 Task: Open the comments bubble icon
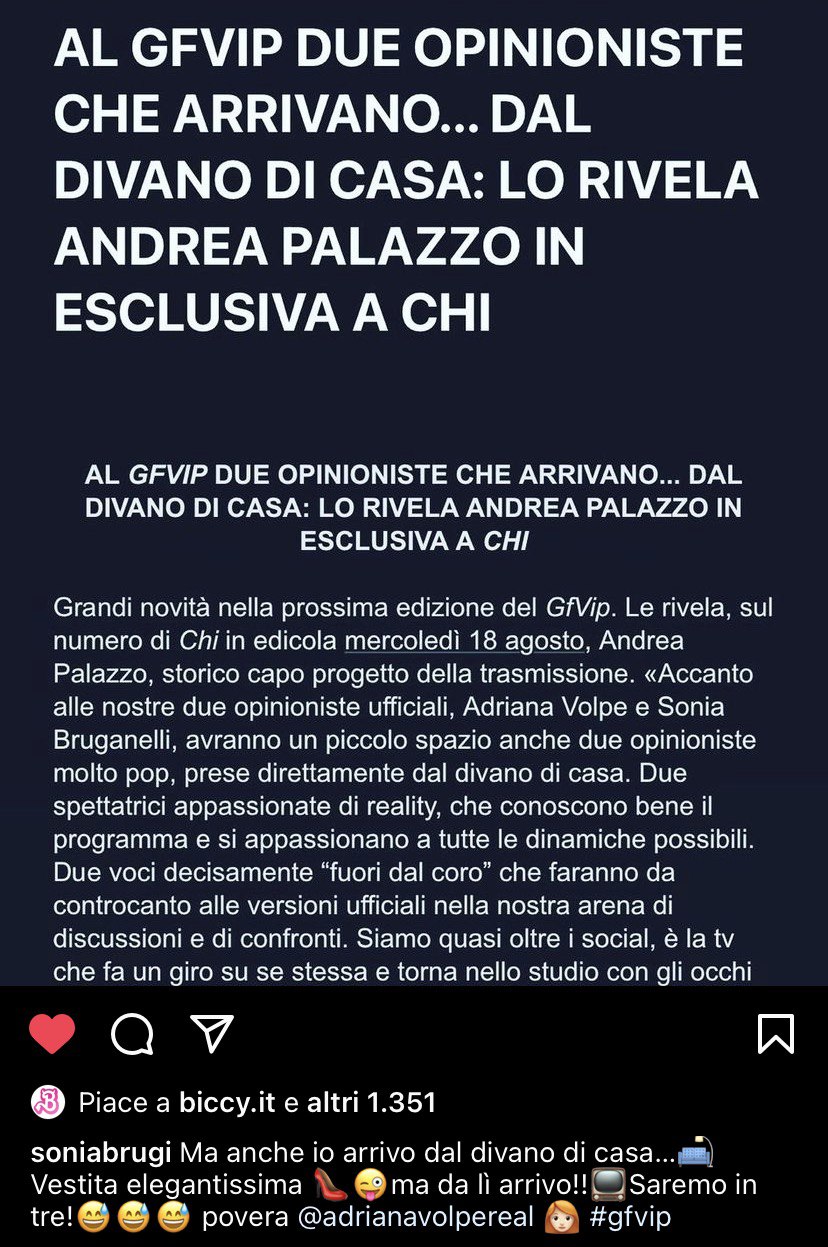(x=132, y=1033)
